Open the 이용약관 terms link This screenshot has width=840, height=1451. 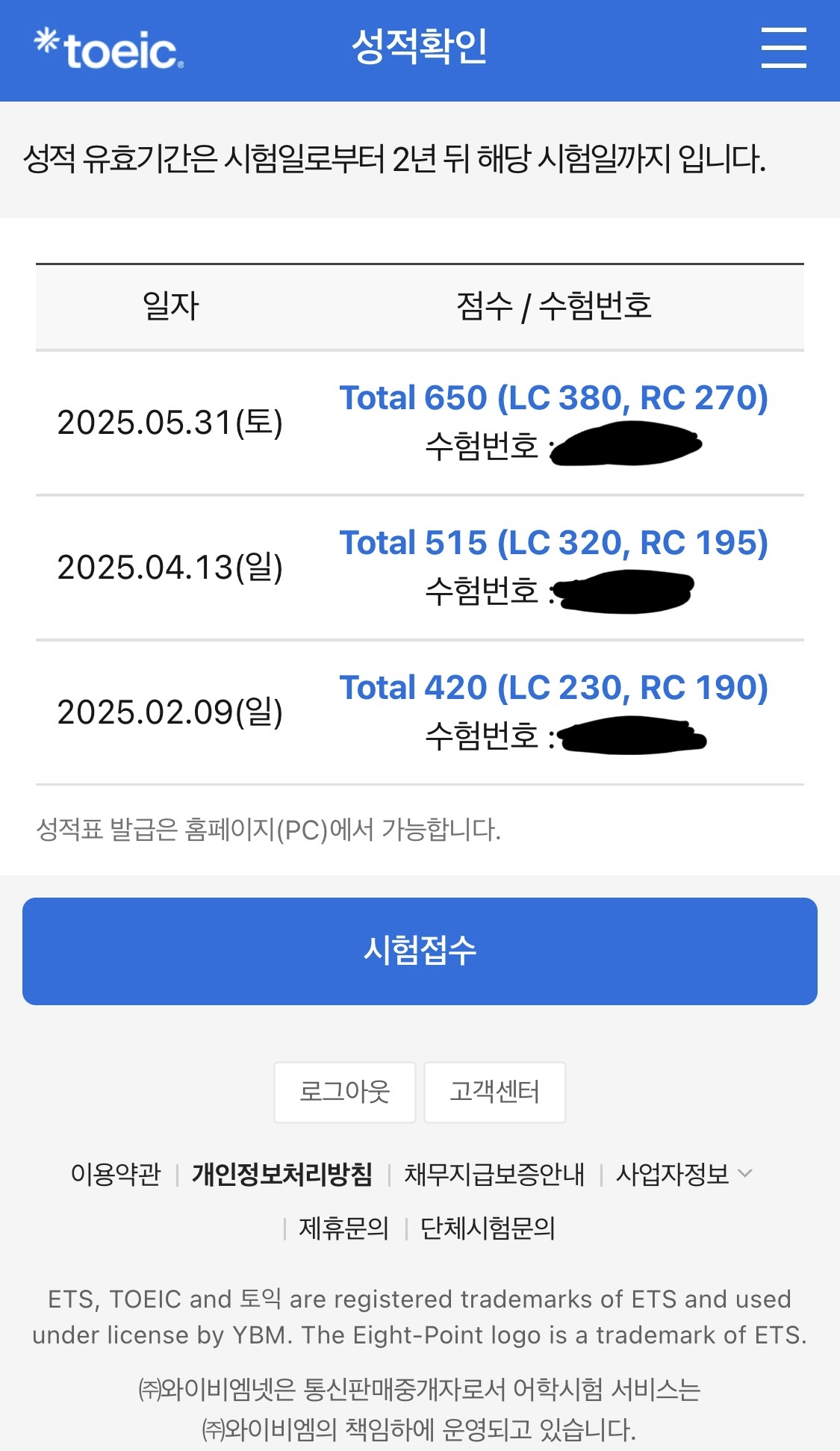(x=116, y=1174)
